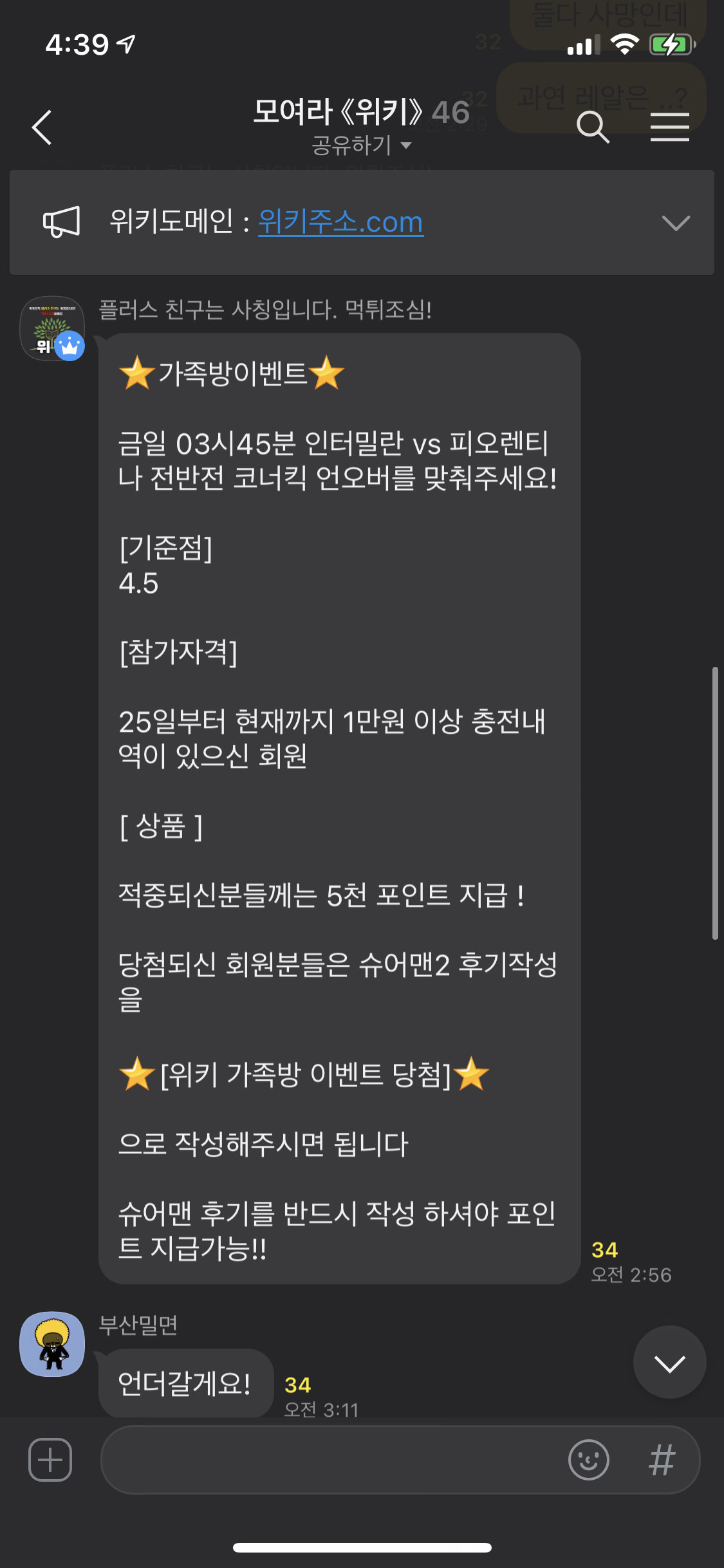Open the plus attachment menu
Image resolution: width=724 pixels, height=1568 pixels.
[x=50, y=1459]
